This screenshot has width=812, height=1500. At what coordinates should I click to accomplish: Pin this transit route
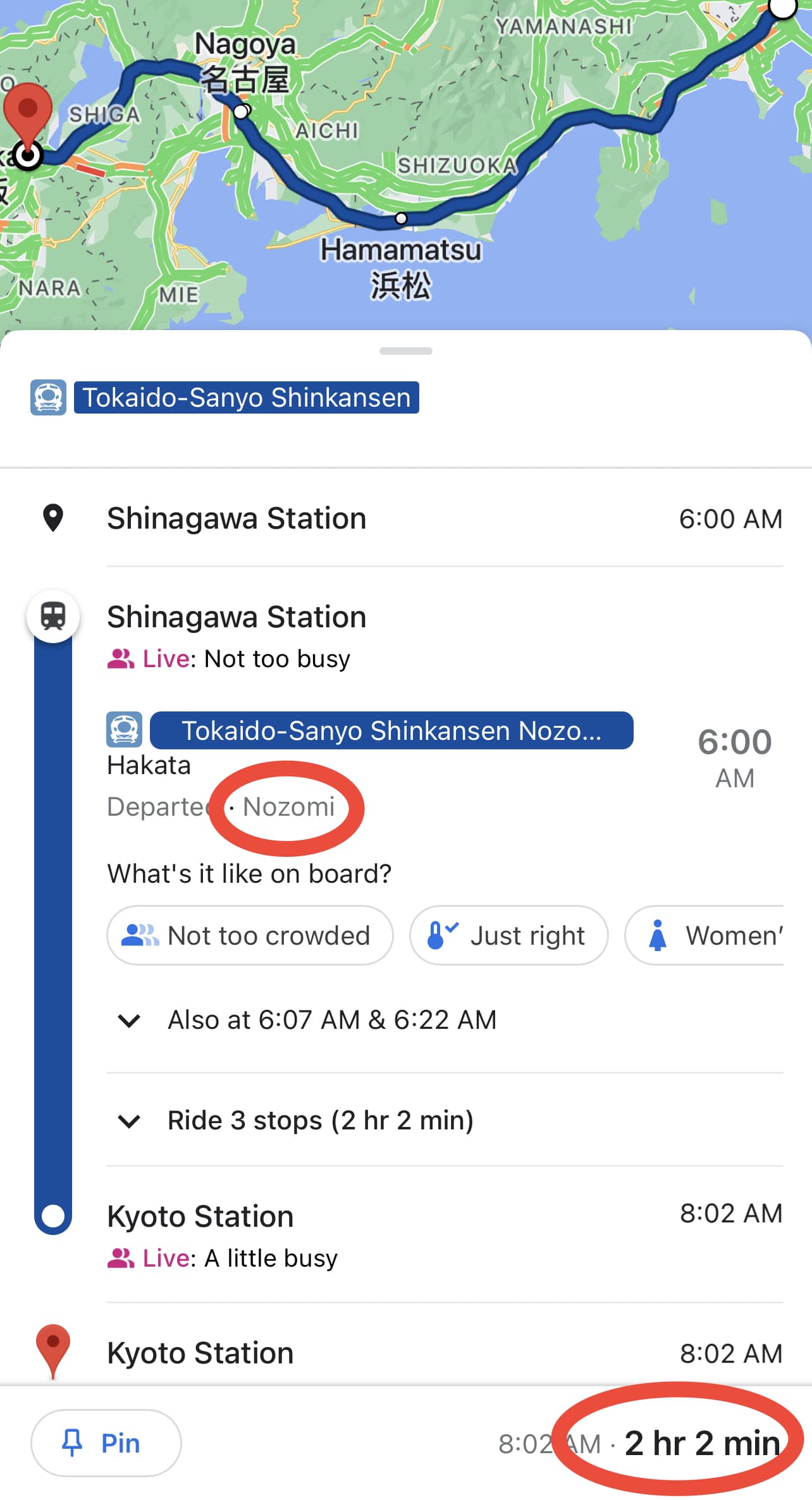pyautogui.click(x=106, y=1443)
